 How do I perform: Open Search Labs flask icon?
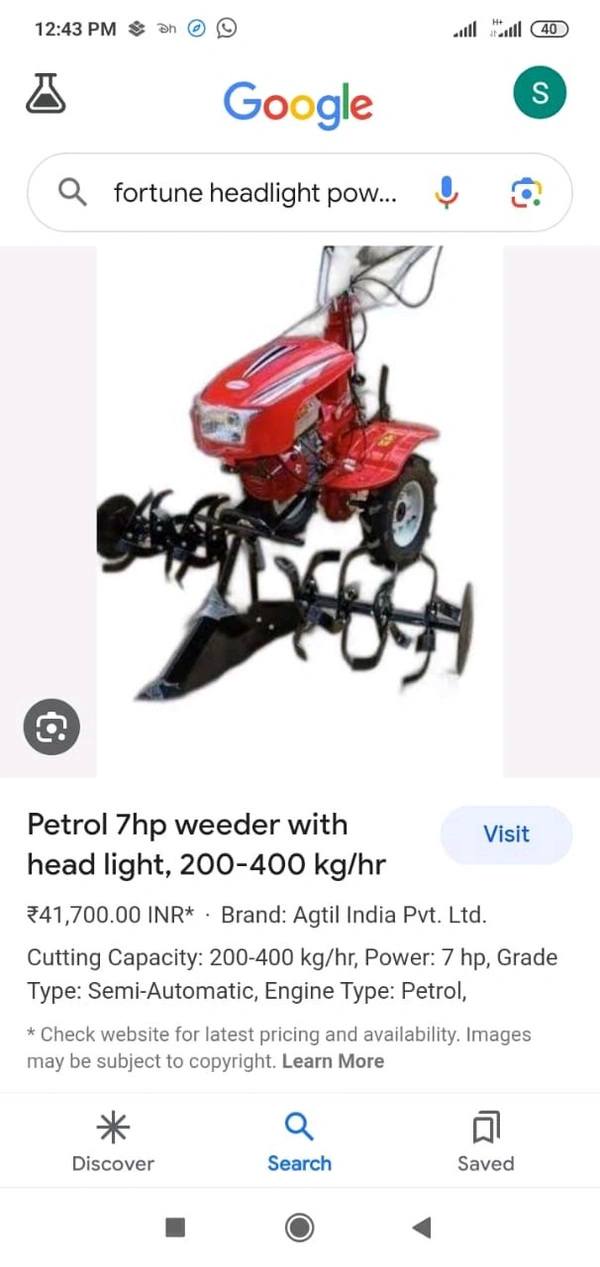[x=45, y=94]
